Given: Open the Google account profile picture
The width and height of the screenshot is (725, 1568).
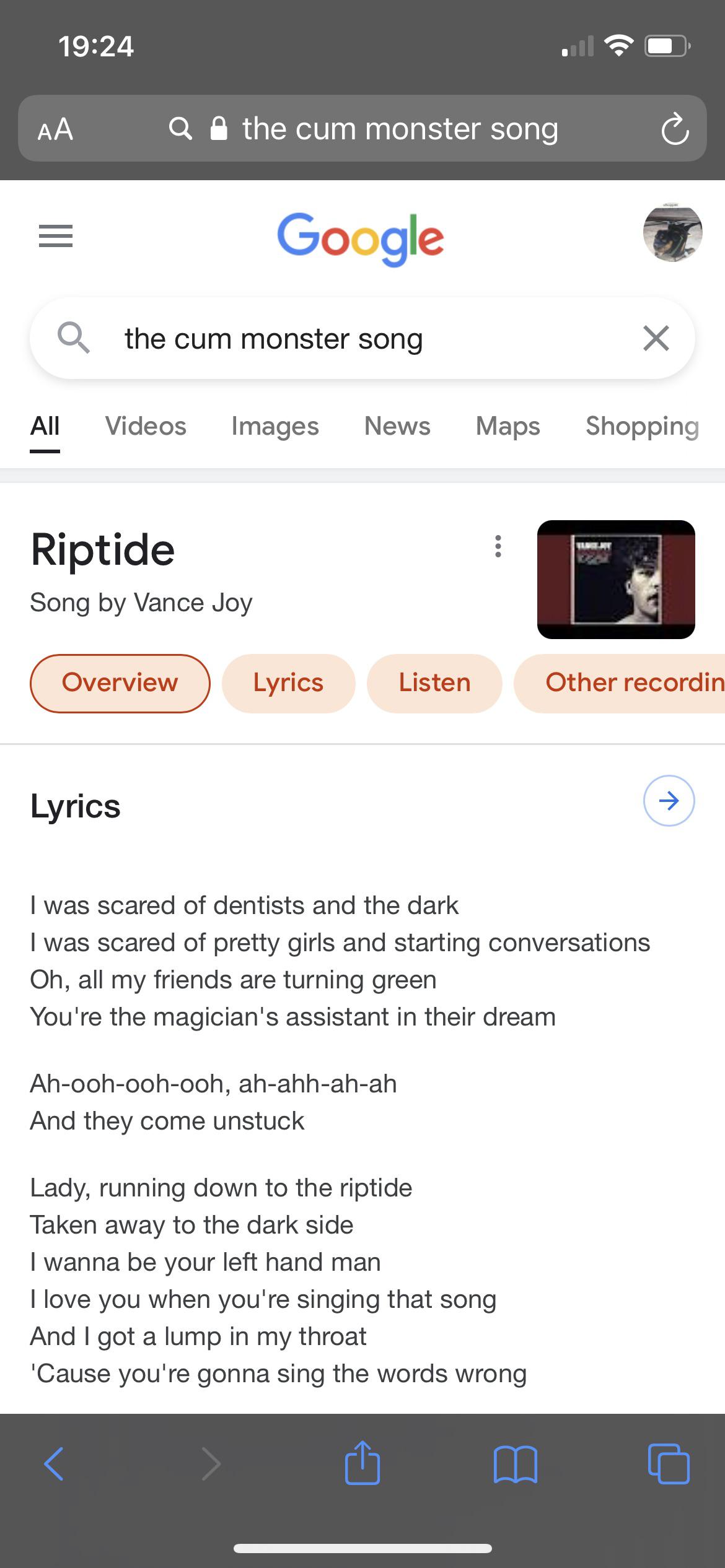Looking at the screenshot, I should (672, 233).
